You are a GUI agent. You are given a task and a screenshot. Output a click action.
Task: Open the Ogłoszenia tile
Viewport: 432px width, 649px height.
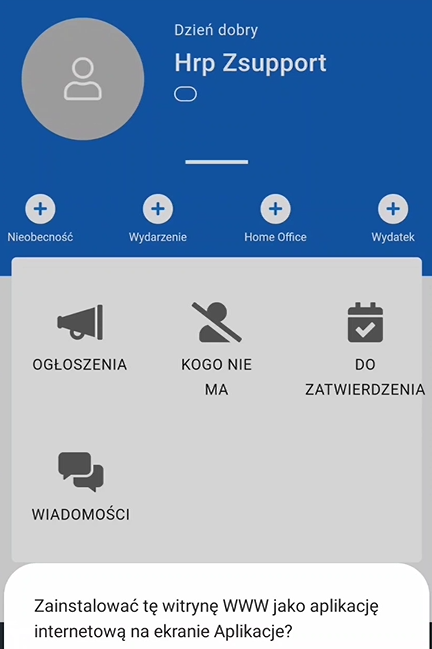click(80, 337)
